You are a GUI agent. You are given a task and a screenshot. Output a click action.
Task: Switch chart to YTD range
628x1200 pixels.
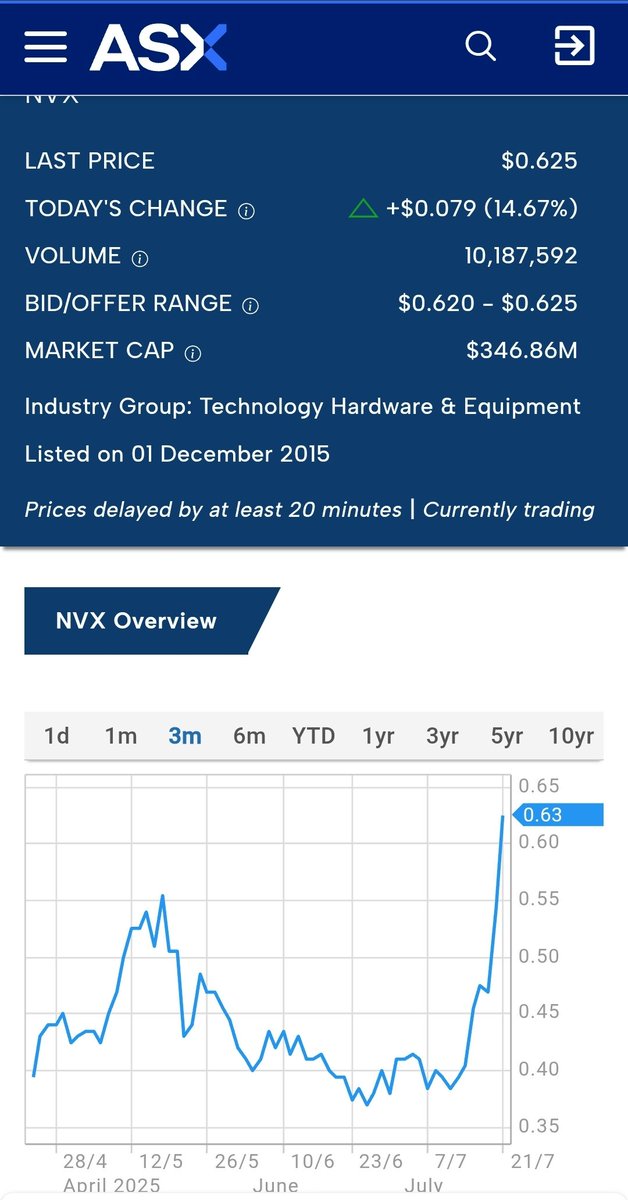pos(313,736)
